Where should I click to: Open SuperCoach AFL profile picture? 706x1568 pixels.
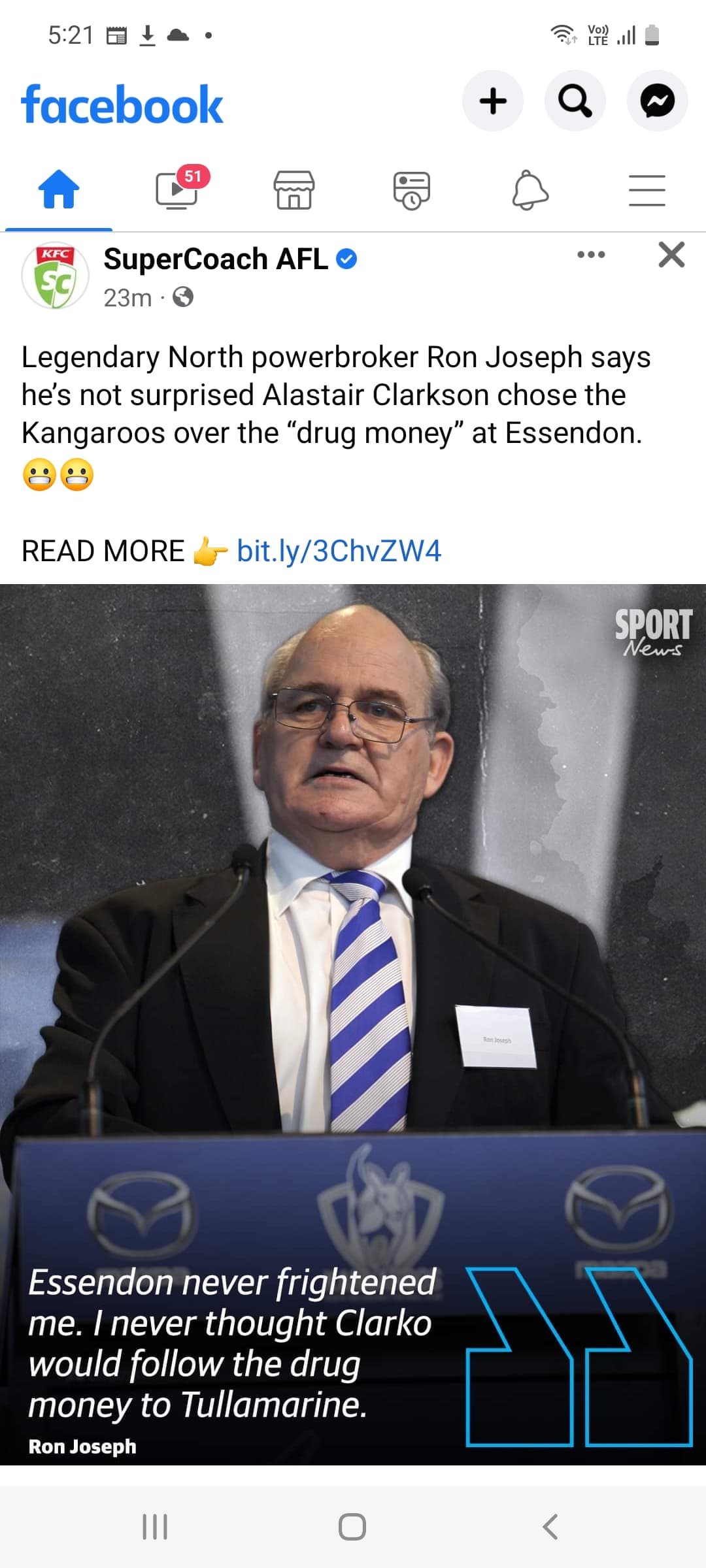click(56, 276)
